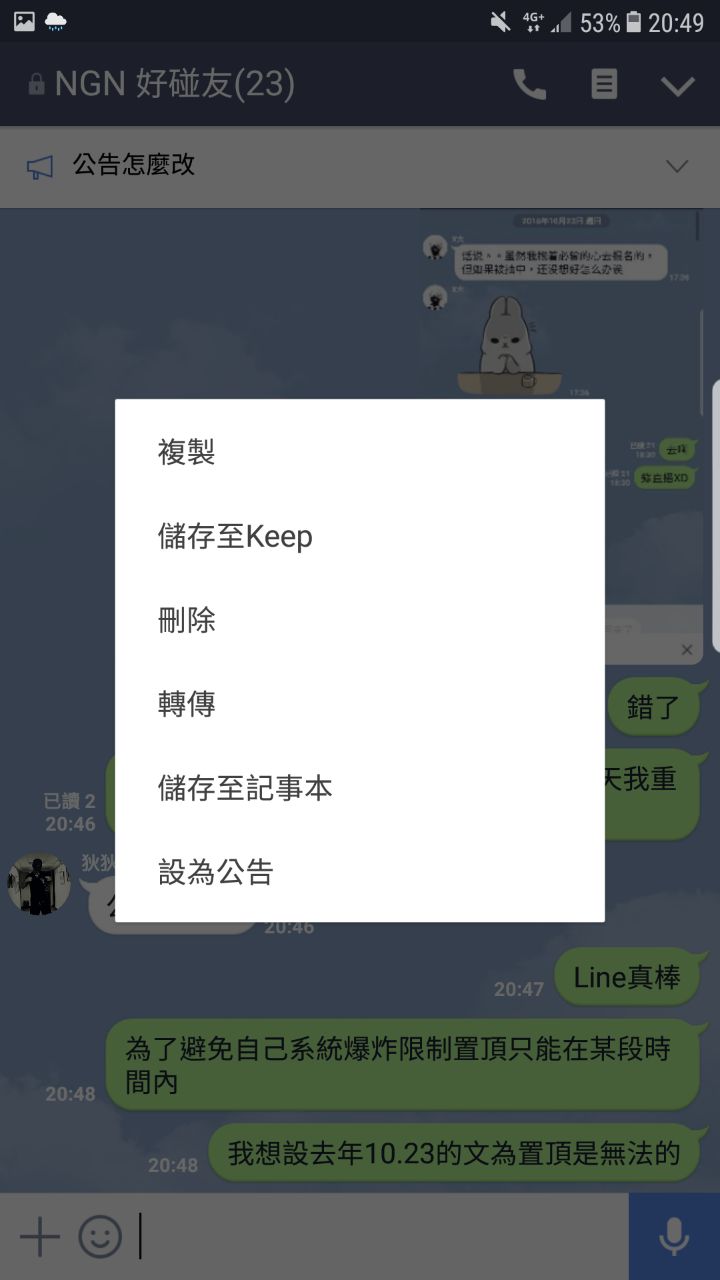Viewport: 720px width, 1280px height.
Task: Expand the chat menu chevron in header
Action: 677,86
